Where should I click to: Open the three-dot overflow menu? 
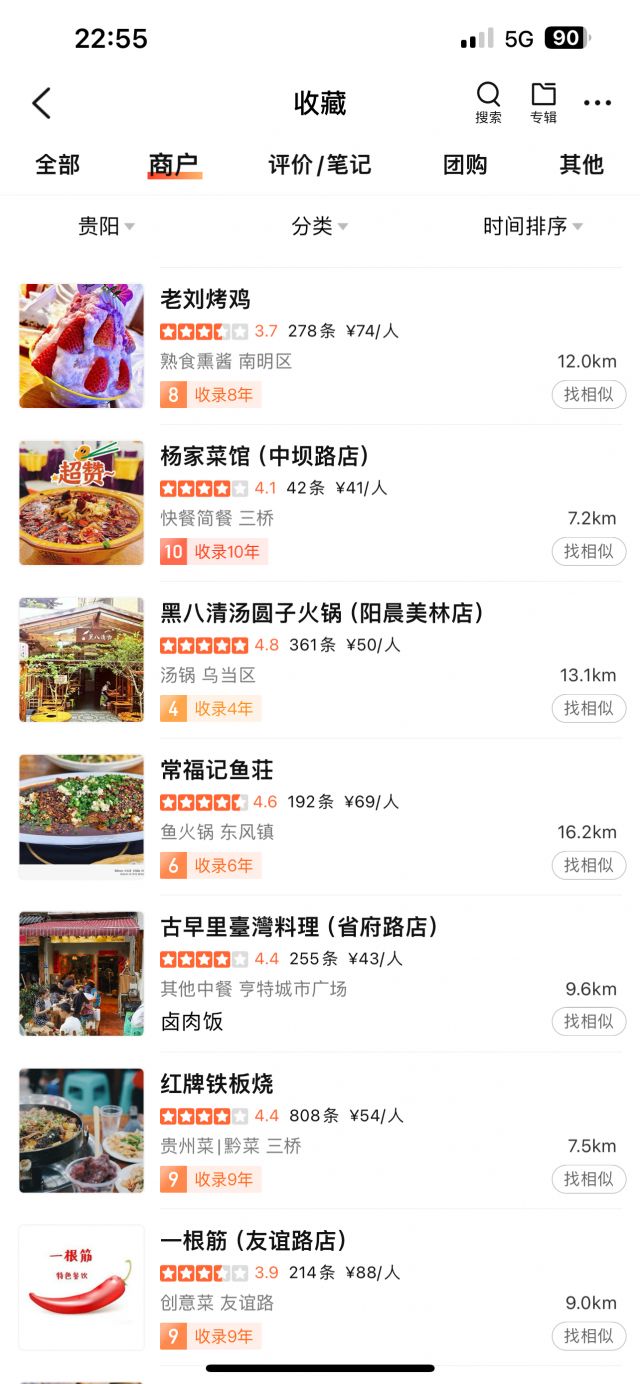(x=597, y=103)
